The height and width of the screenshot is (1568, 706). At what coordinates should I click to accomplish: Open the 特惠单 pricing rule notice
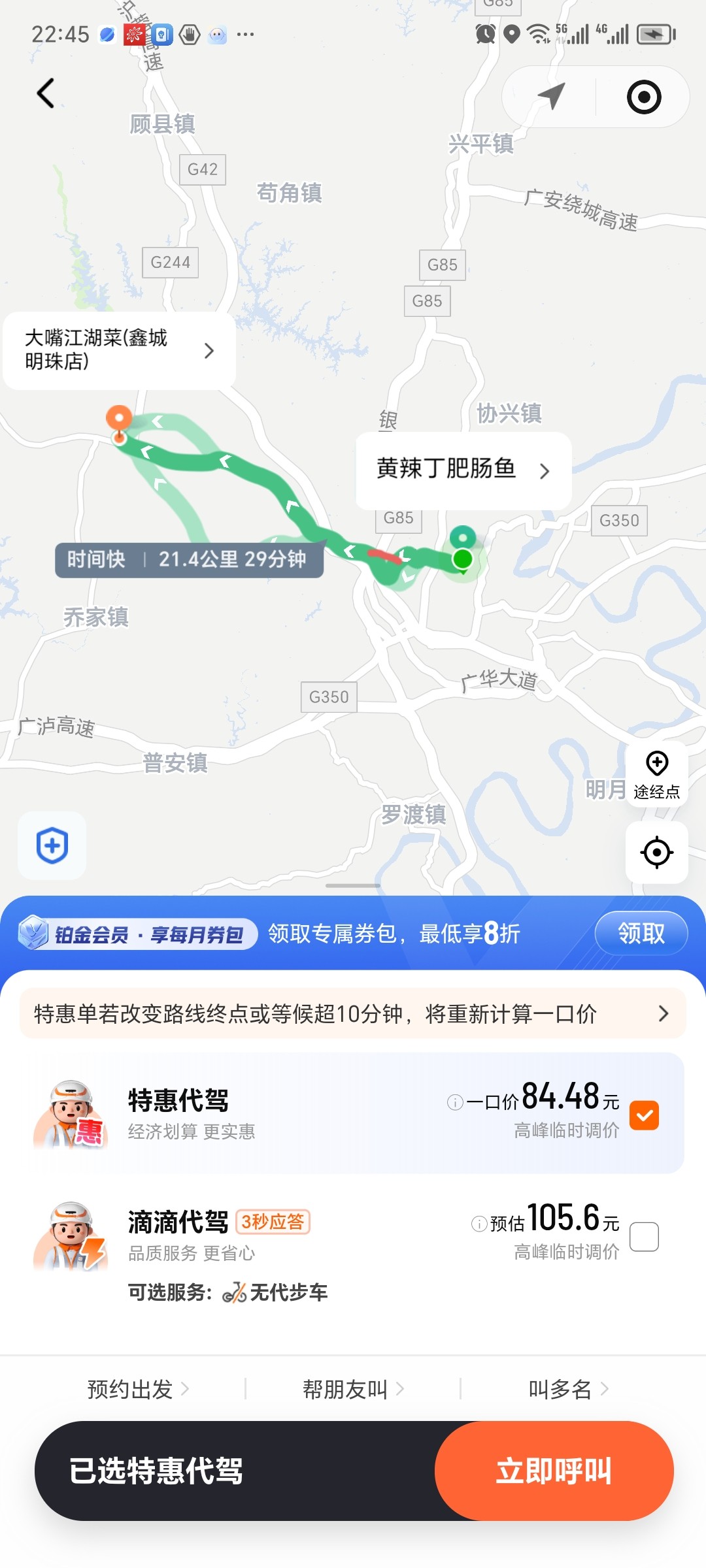[x=353, y=1014]
